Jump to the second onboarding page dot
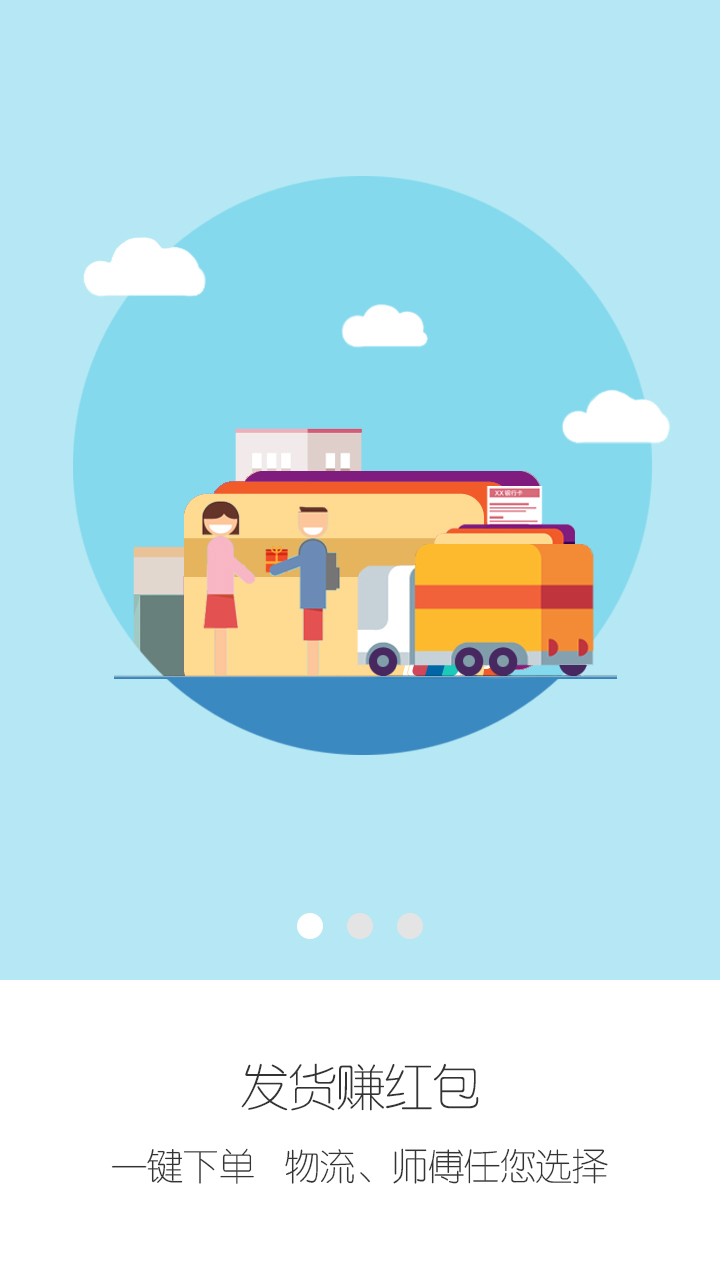Image resolution: width=720 pixels, height=1280 pixels. (x=360, y=926)
